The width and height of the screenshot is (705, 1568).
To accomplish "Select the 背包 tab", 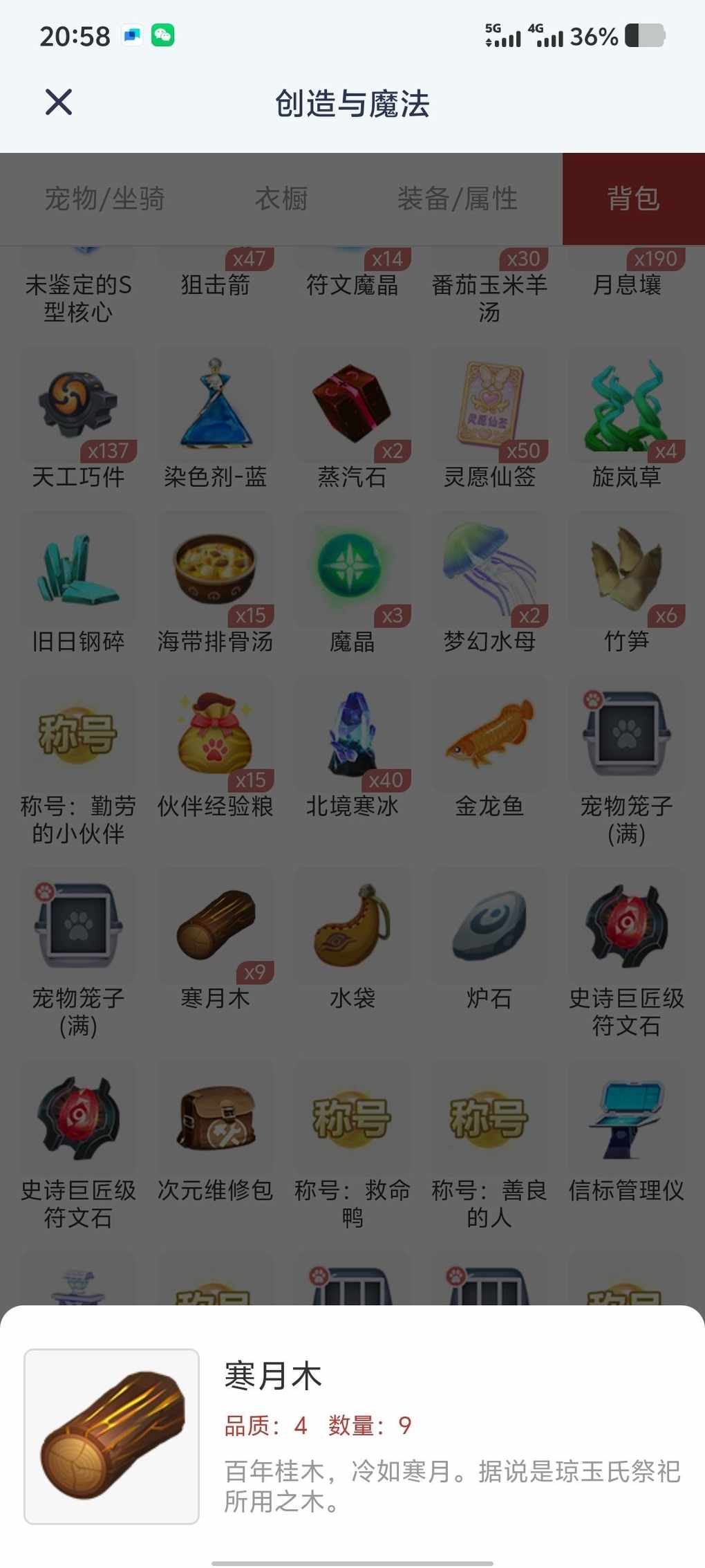I will click(x=633, y=199).
